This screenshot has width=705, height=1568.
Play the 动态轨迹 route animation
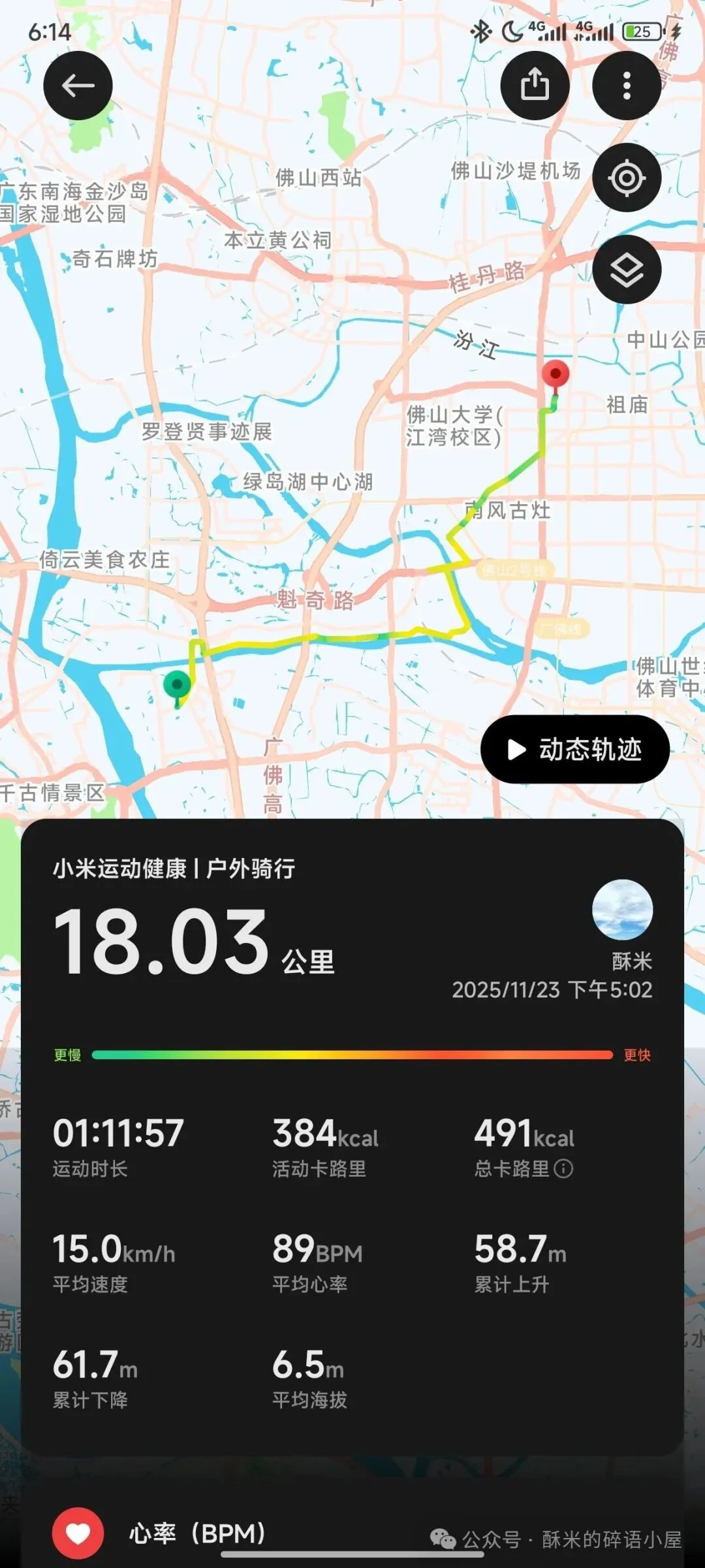pos(575,749)
